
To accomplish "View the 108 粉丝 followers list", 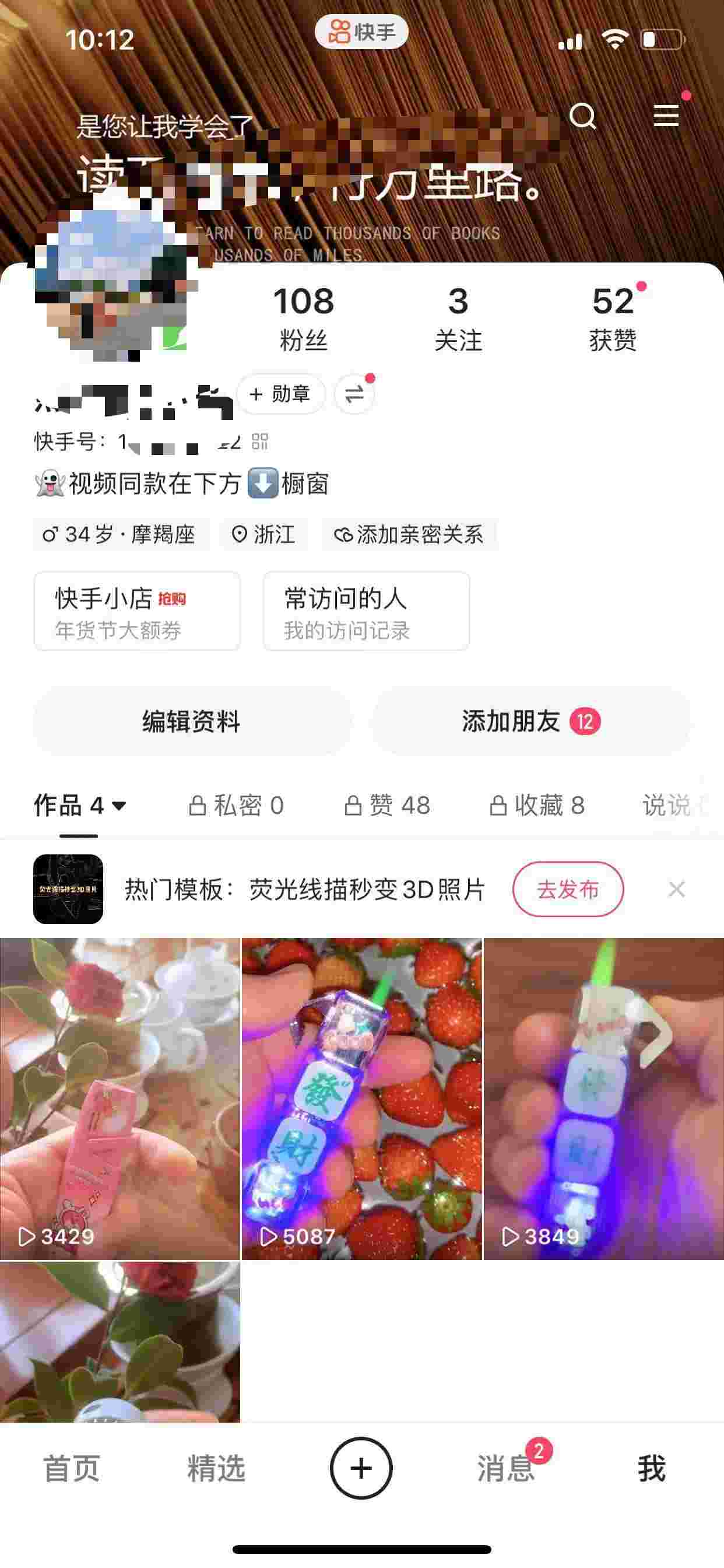I will pos(304,318).
